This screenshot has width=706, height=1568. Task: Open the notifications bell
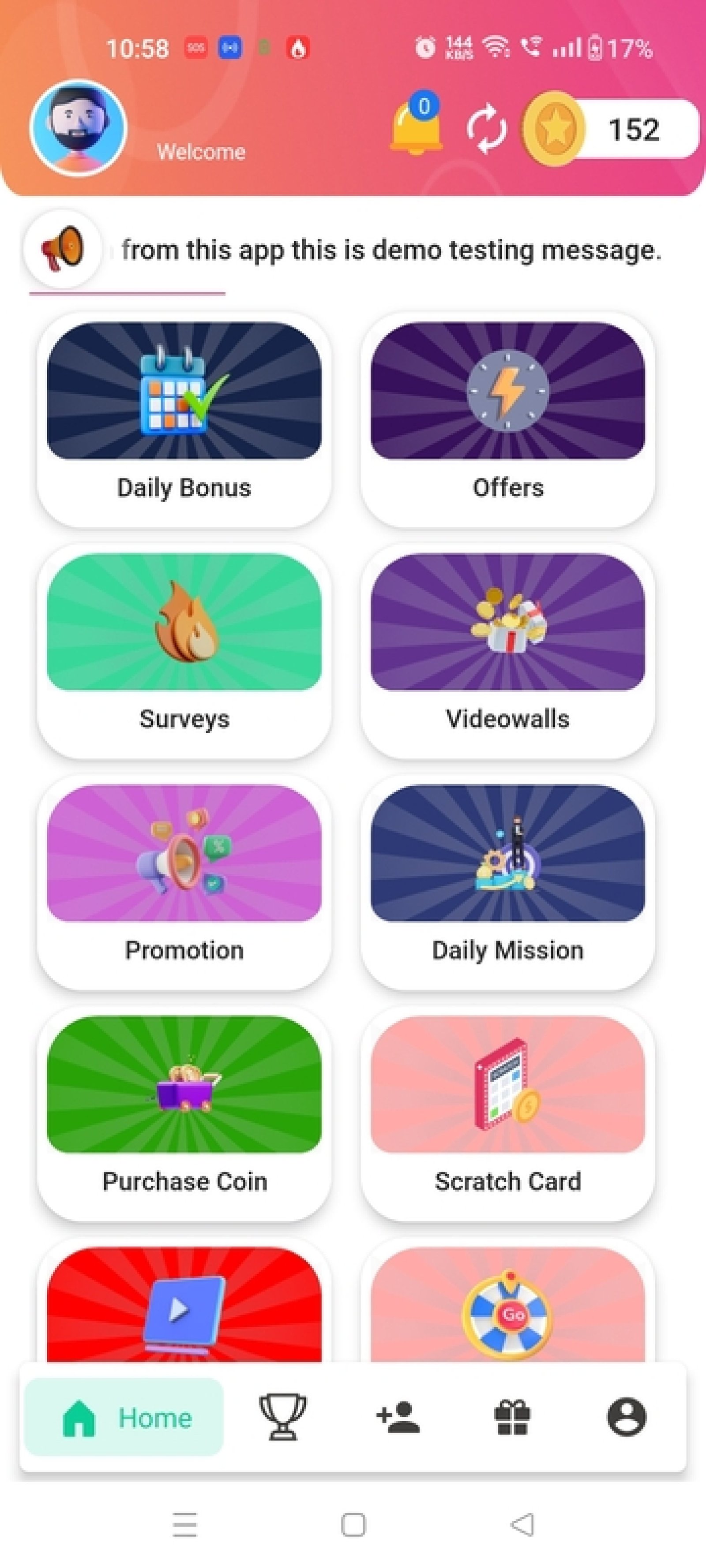[417, 124]
